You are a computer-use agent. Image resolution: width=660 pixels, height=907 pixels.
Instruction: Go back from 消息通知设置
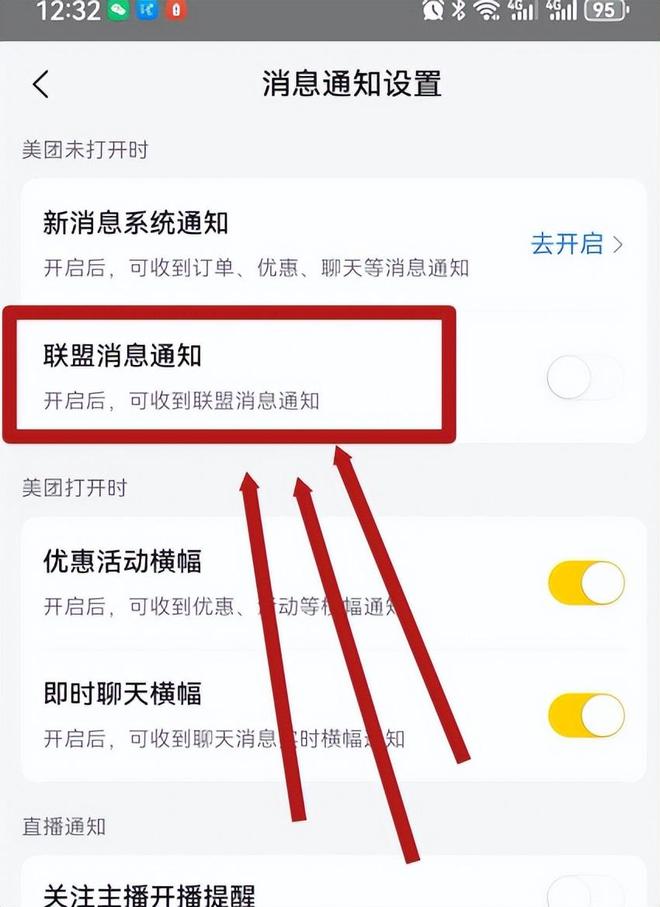click(41, 84)
